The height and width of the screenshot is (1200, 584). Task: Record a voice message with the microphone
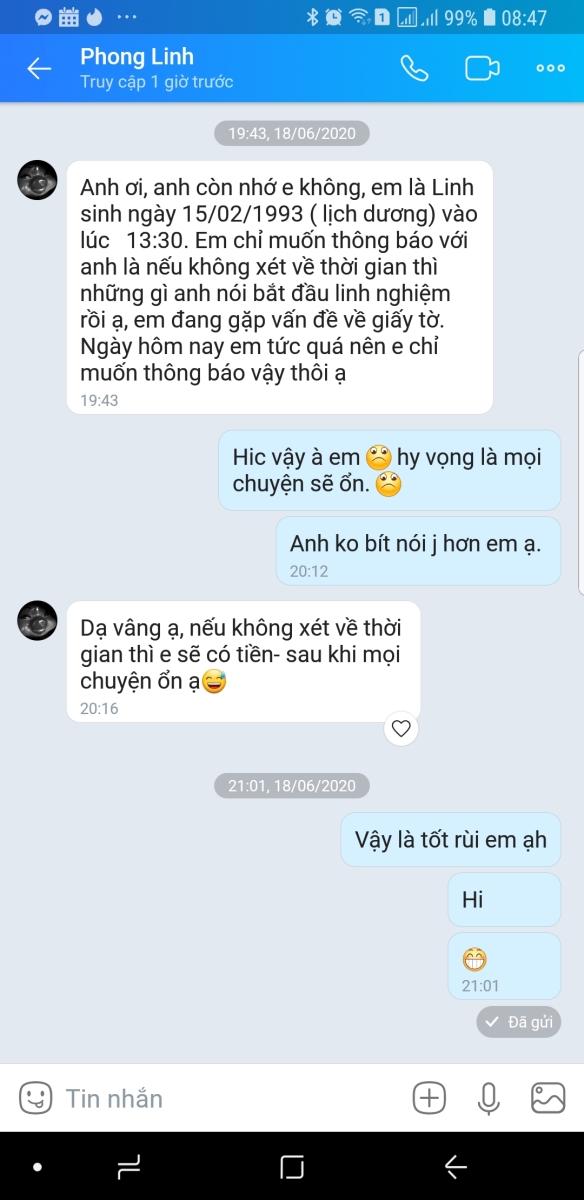click(x=489, y=1098)
